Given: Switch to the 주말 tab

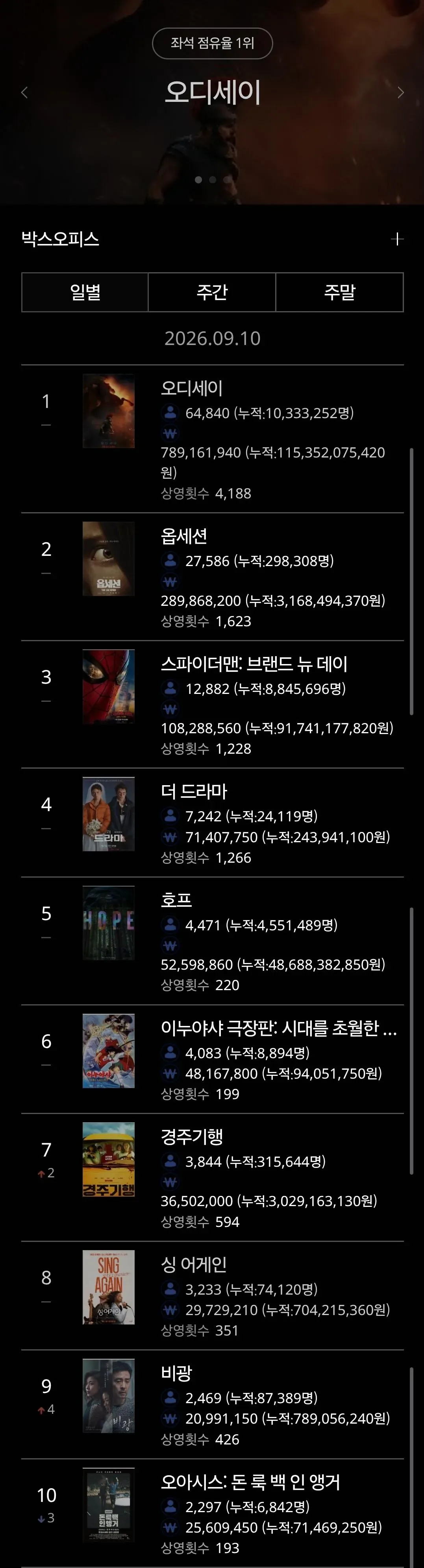Looking at the screenshot, I should click(x=339, y=292).
